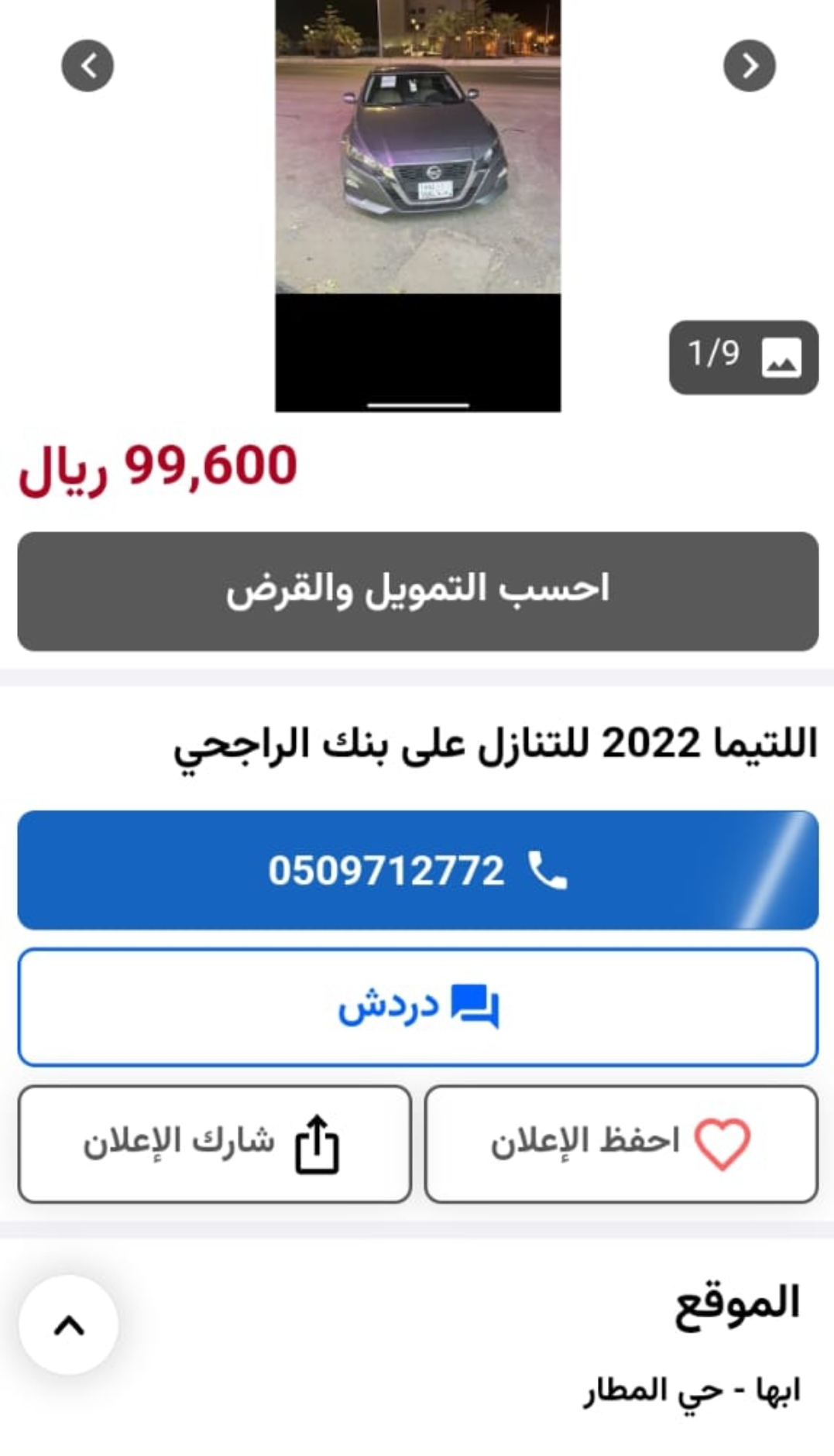The height and width of the screenshot is (1456, 834).
Task: Open the financing and loan calculator
Action: (x=418, y=591)
